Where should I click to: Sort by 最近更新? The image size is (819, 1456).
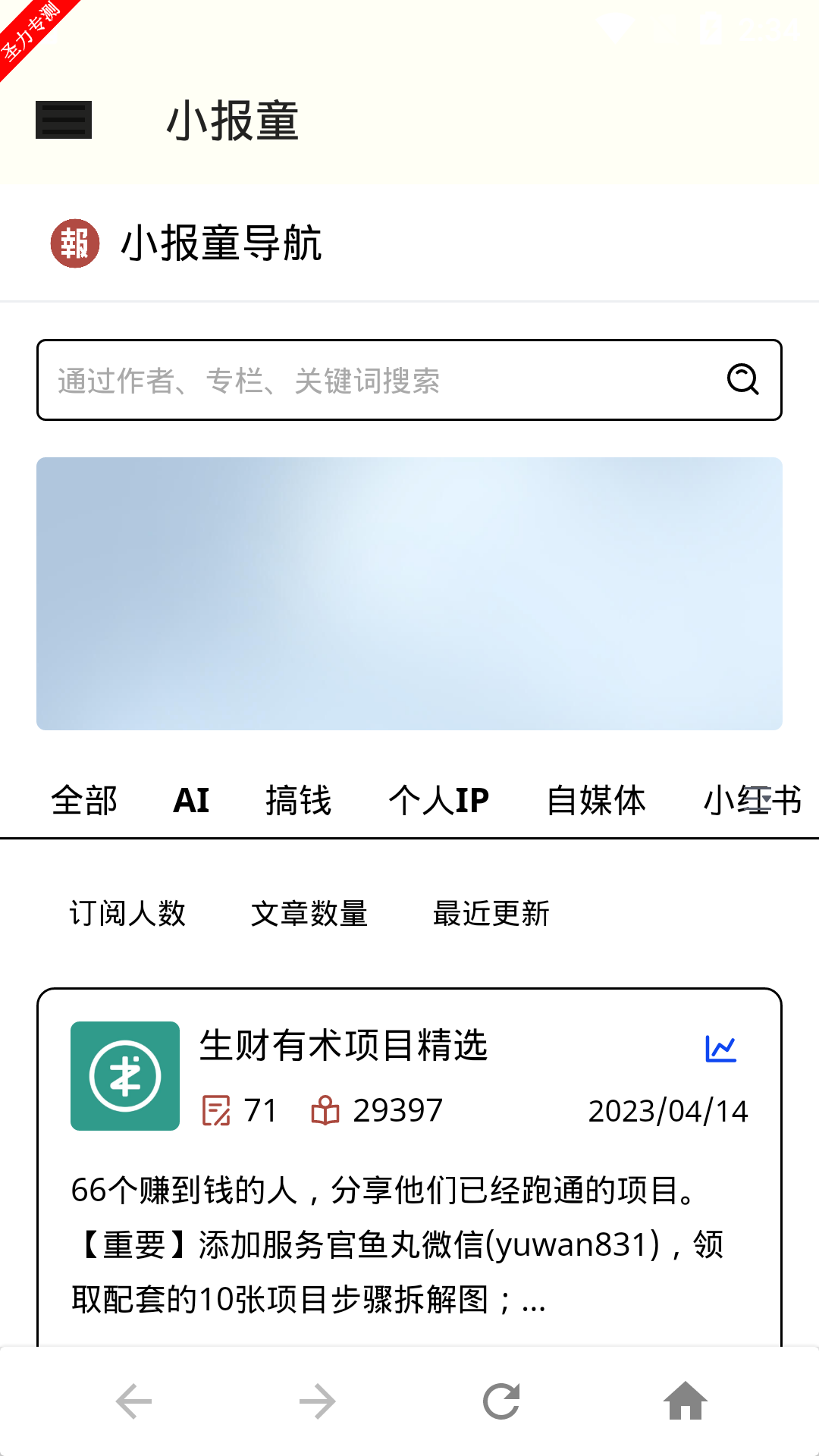click(491, 913)
